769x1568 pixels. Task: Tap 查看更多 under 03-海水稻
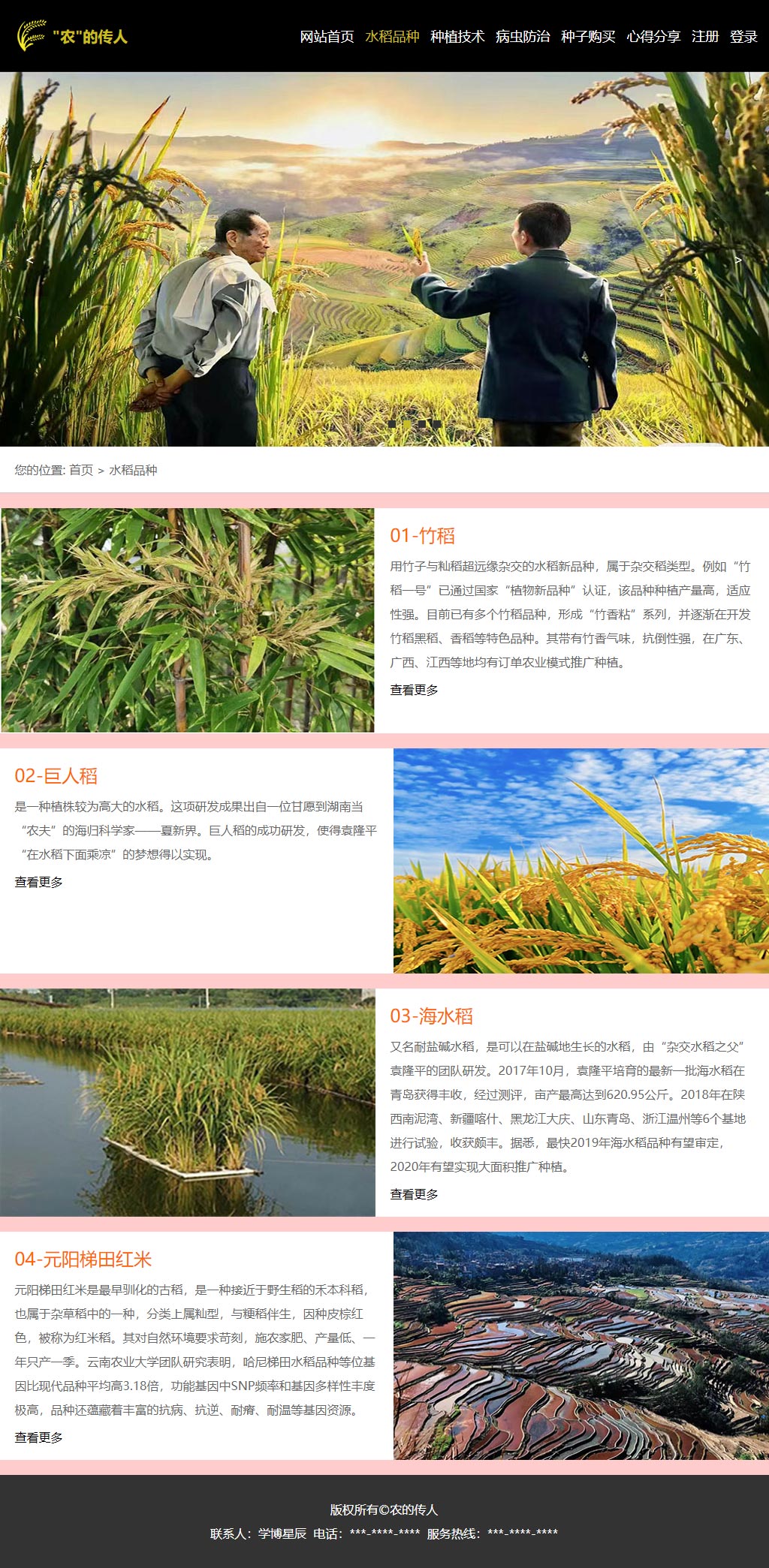point(414,1194)
